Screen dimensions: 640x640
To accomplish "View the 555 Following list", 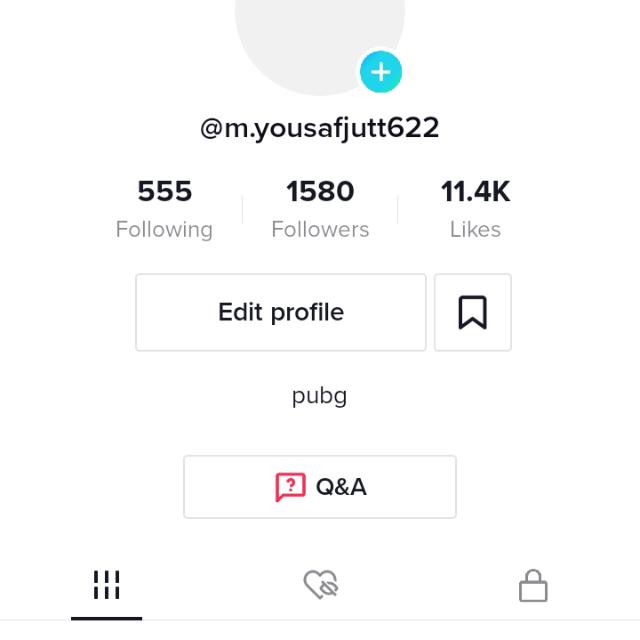I will click(164, 209).
